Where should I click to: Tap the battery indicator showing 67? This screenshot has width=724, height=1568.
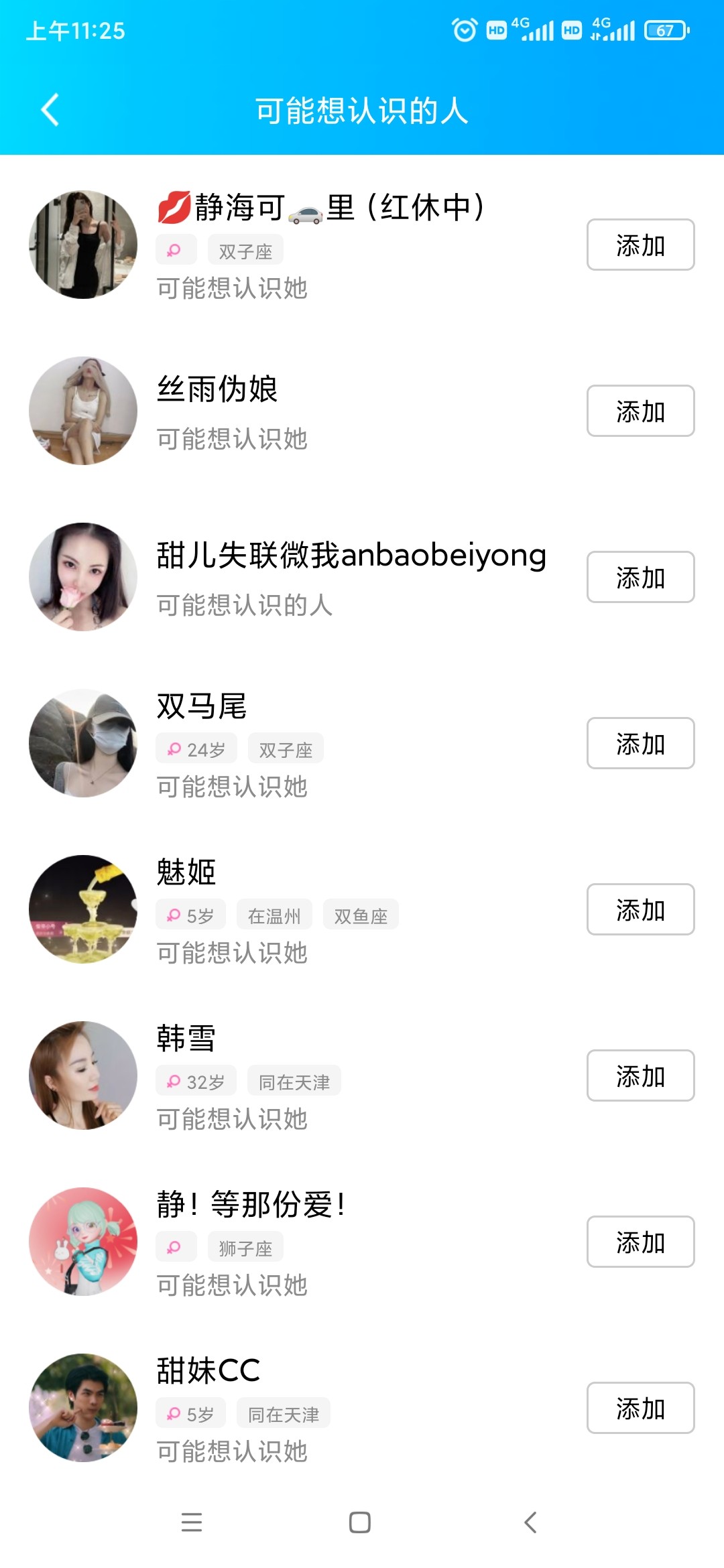[x=665, y=29]
